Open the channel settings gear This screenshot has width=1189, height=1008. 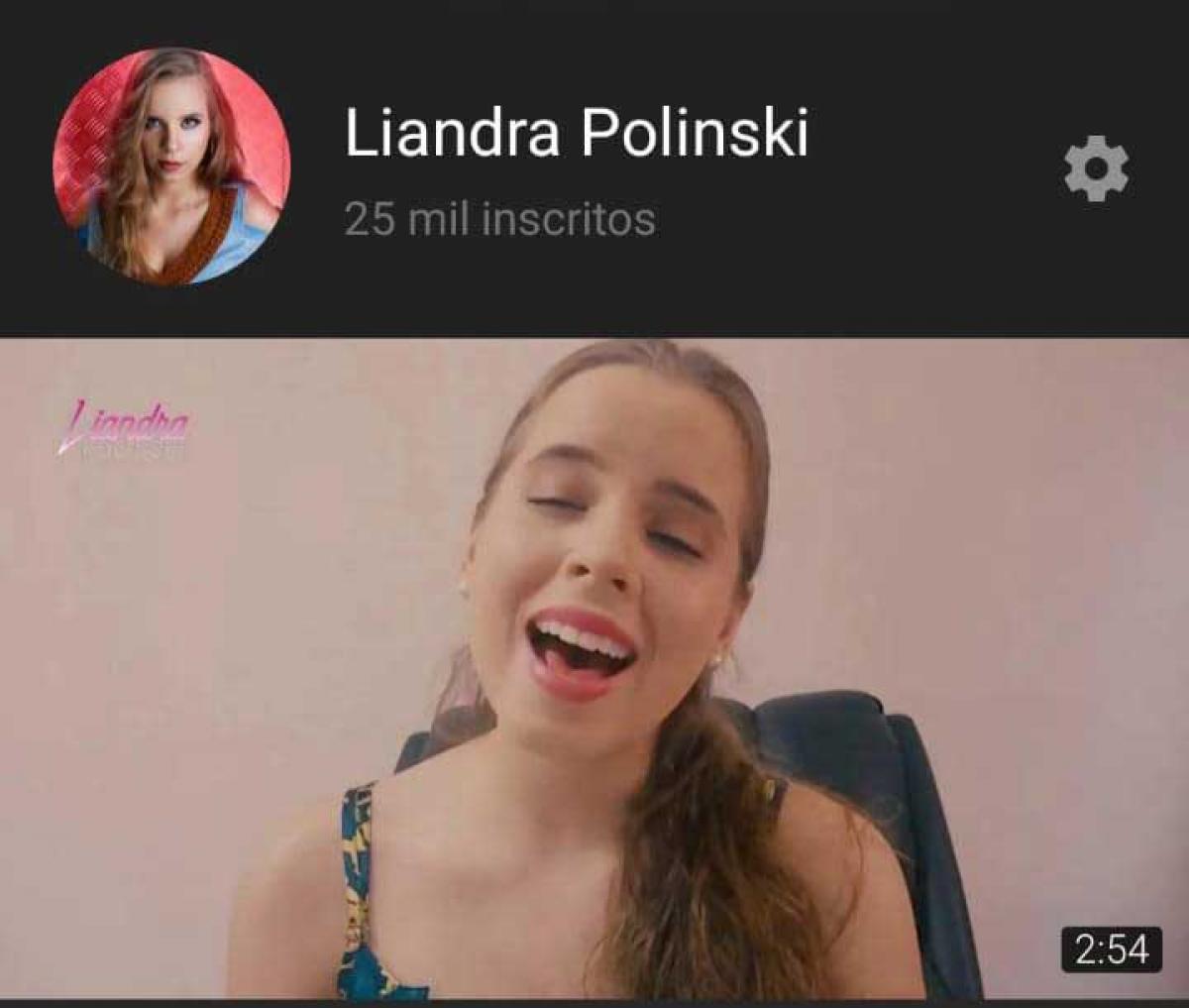(1096, 170)
